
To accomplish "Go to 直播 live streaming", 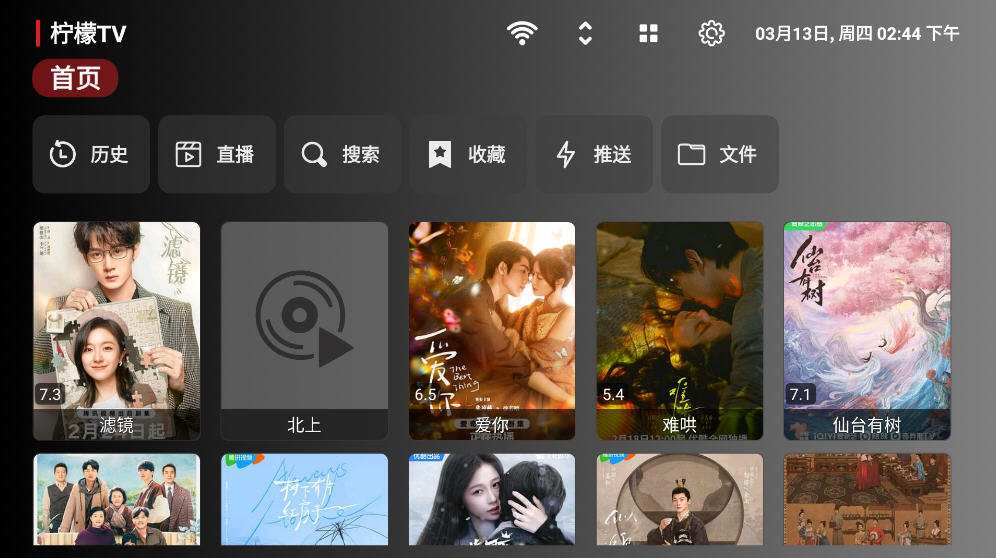I will [x=216, y=154].
